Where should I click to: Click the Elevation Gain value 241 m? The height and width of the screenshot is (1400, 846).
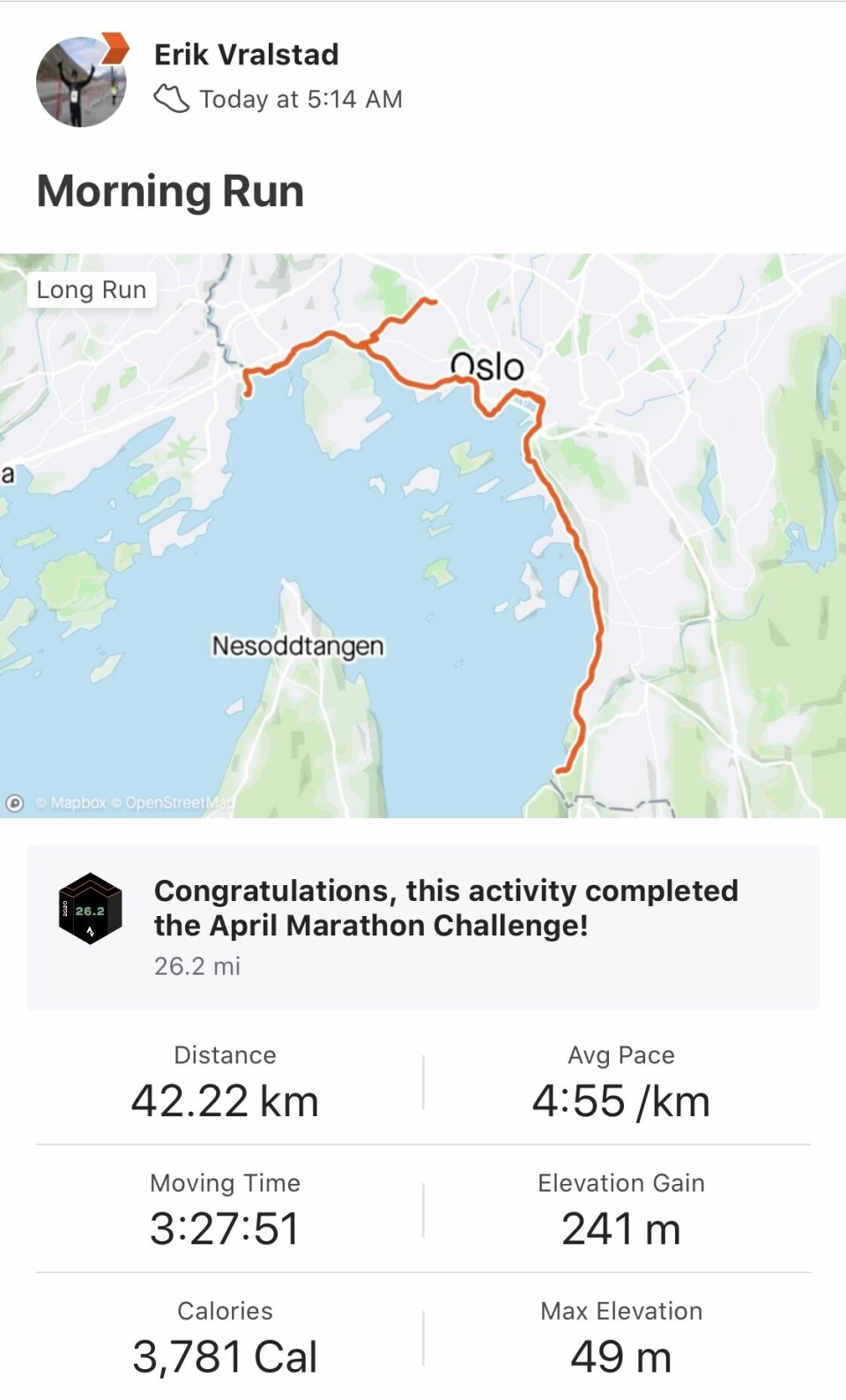[x=620, y=1227]
